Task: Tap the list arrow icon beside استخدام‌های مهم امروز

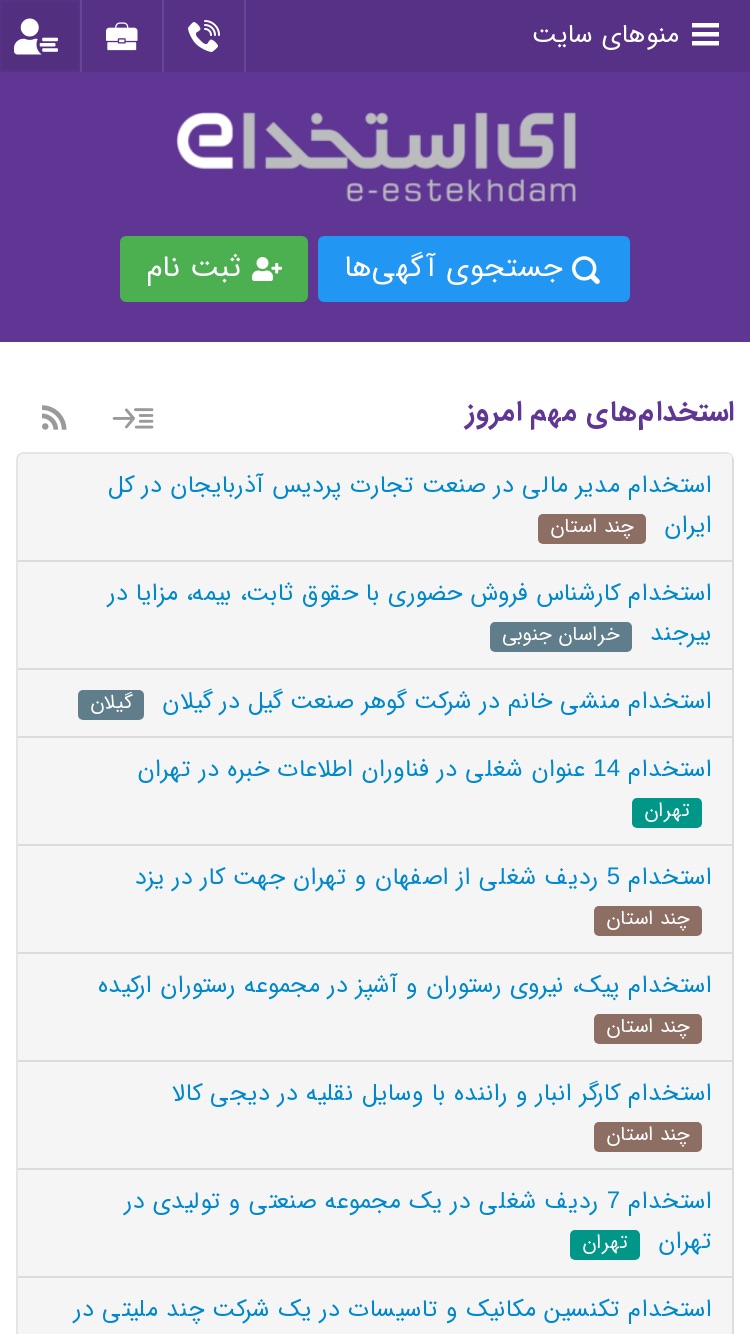Action: (x=133, y=417)
